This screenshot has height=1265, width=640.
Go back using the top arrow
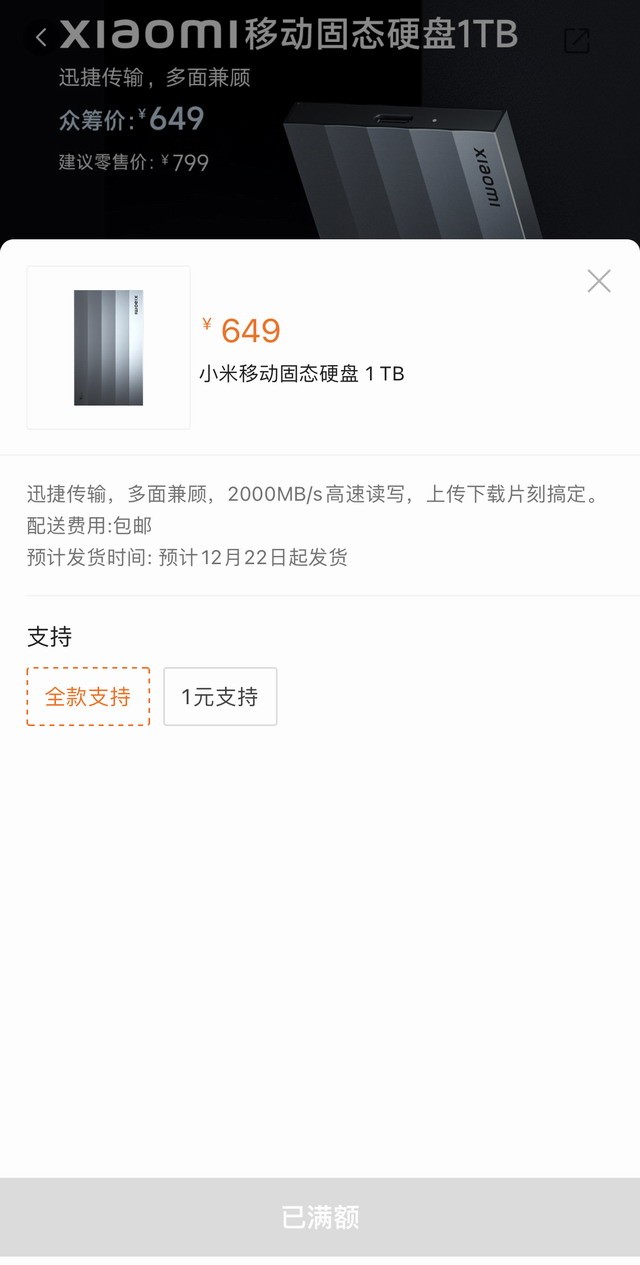click(x=41, y=38)
